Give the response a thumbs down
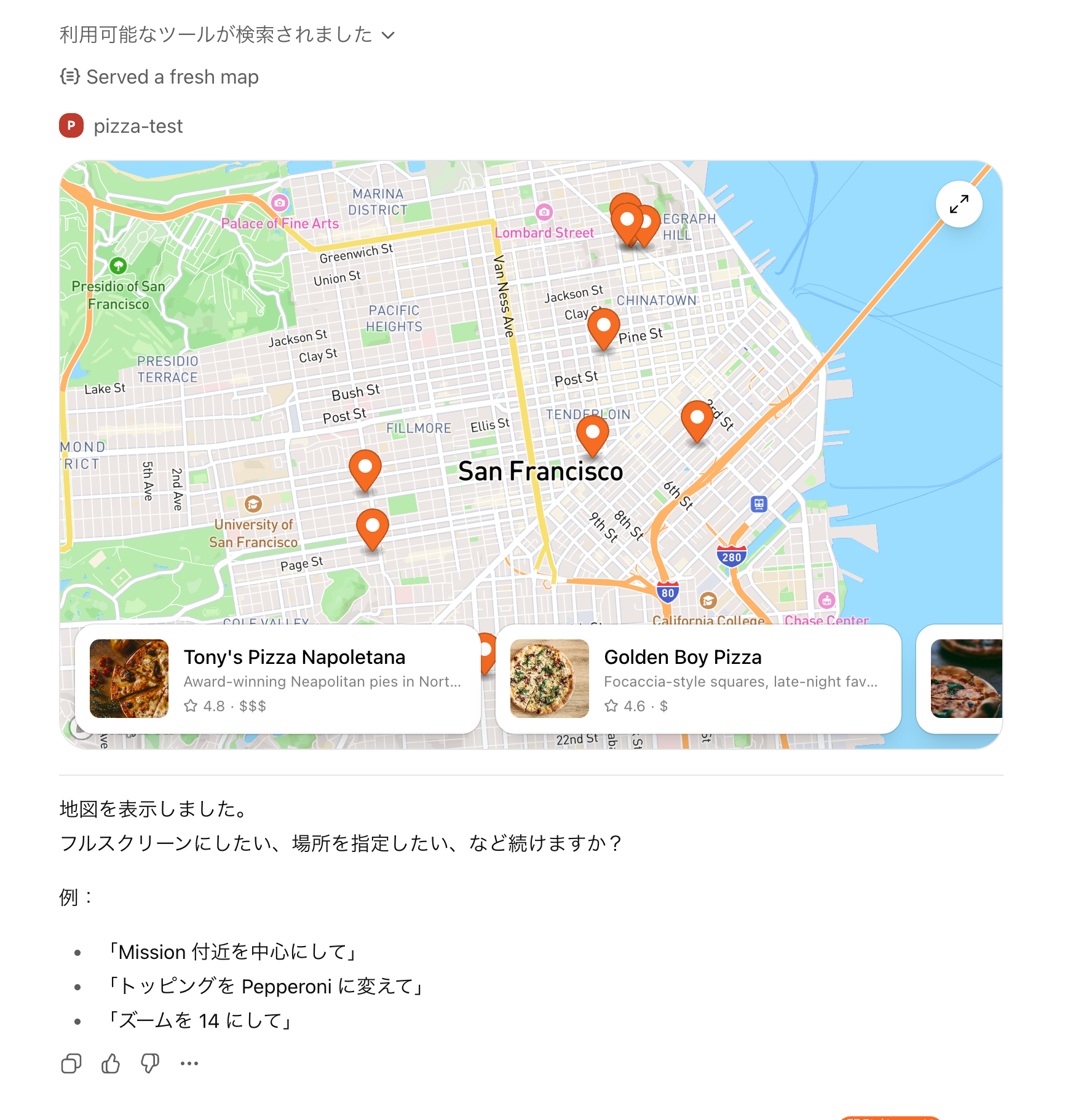 tap(150, 1063)
